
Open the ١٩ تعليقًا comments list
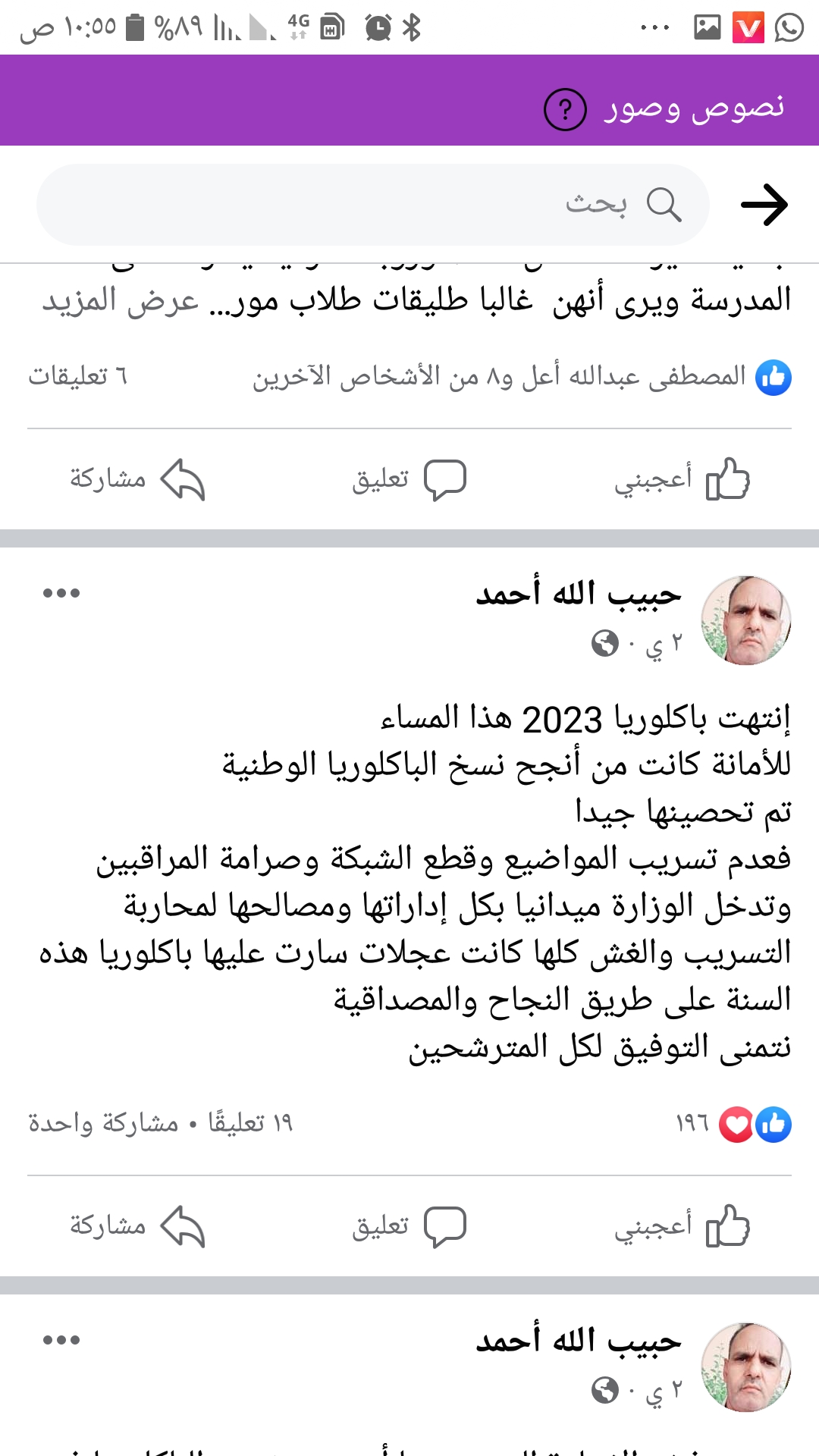click(250, 1123)
